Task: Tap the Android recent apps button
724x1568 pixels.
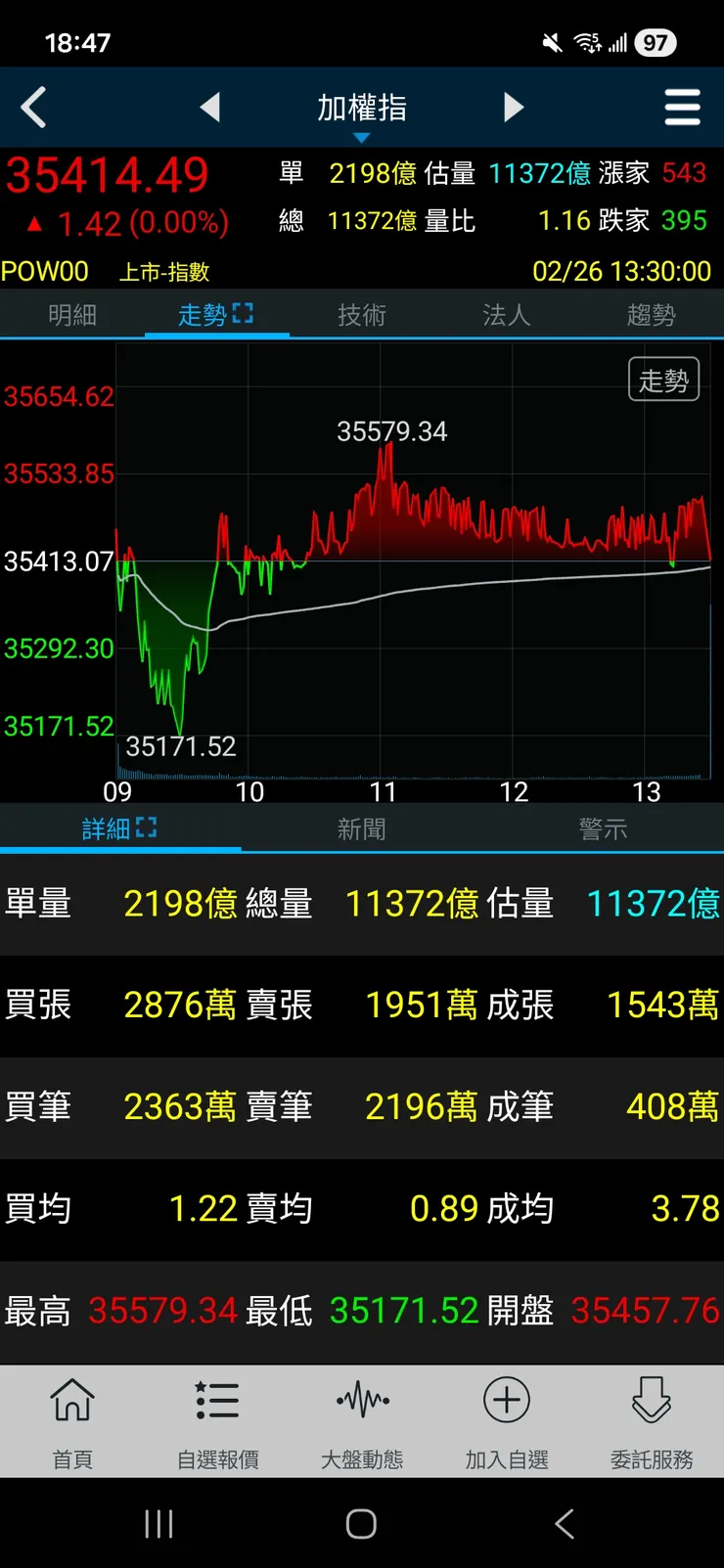Action: coord(158,1523)
